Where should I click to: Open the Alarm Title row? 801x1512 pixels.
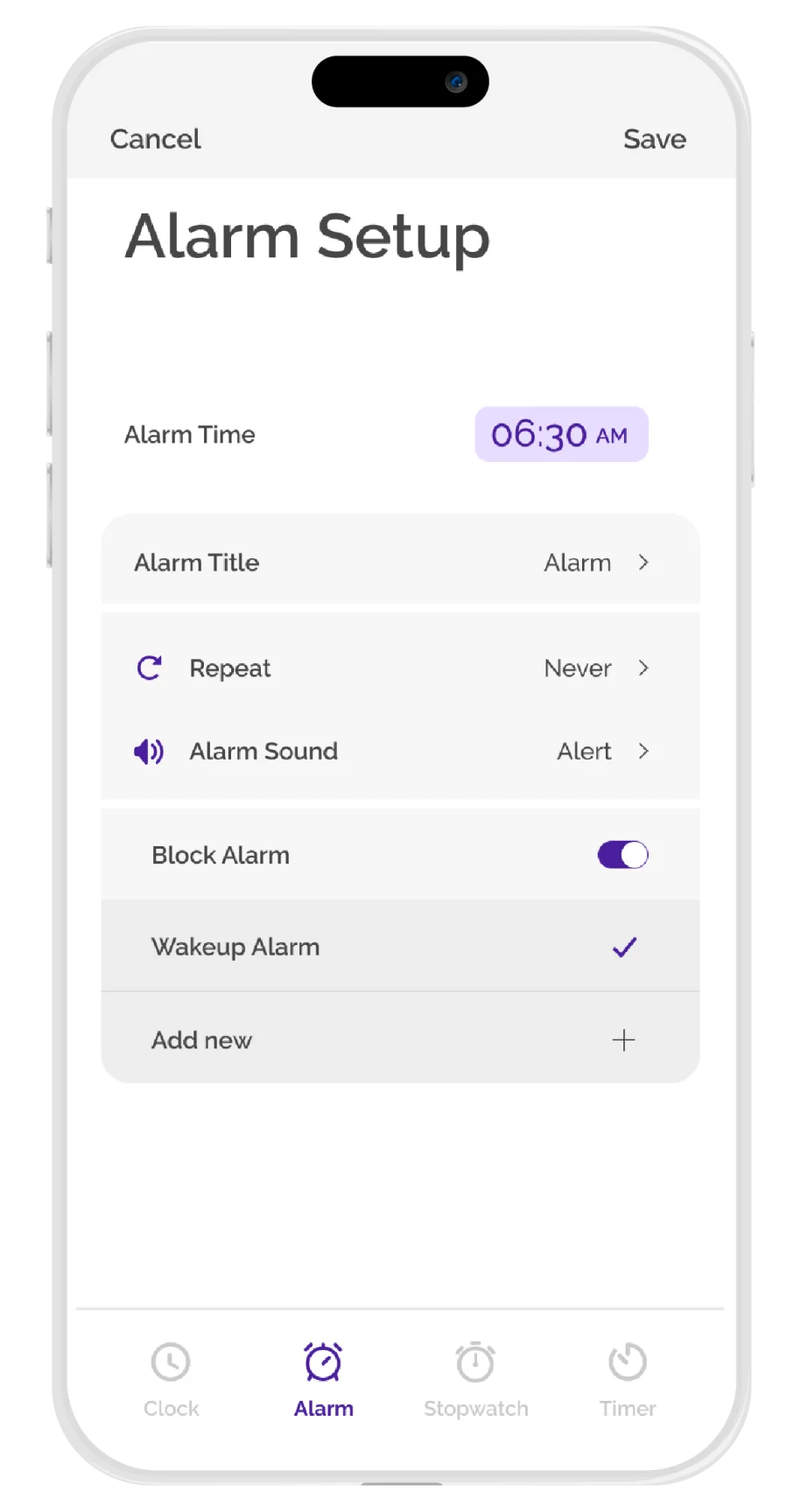pyautogui.click(x=400, y=563)
